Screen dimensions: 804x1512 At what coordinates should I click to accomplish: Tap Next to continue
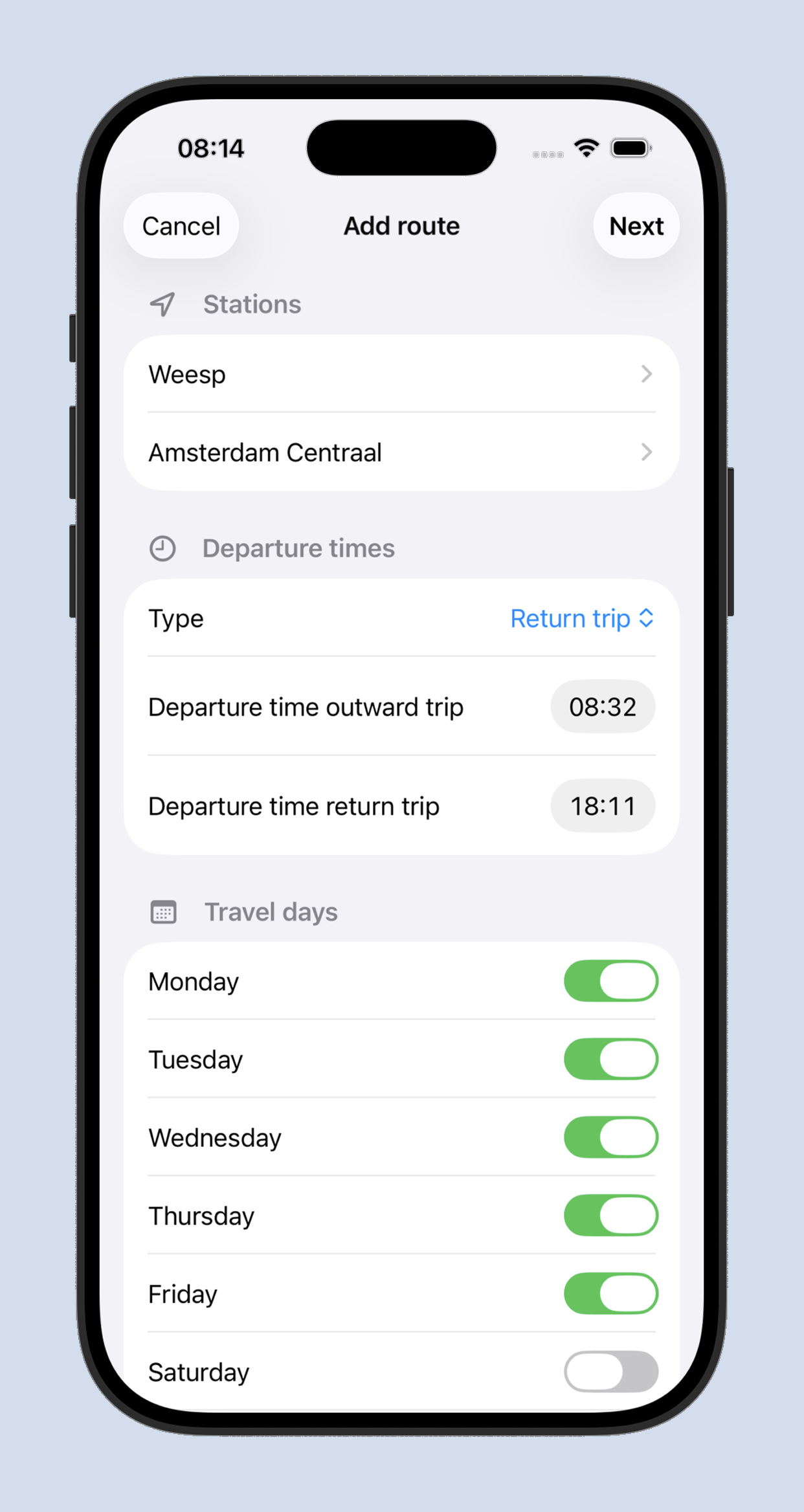(x=636, y=226)
